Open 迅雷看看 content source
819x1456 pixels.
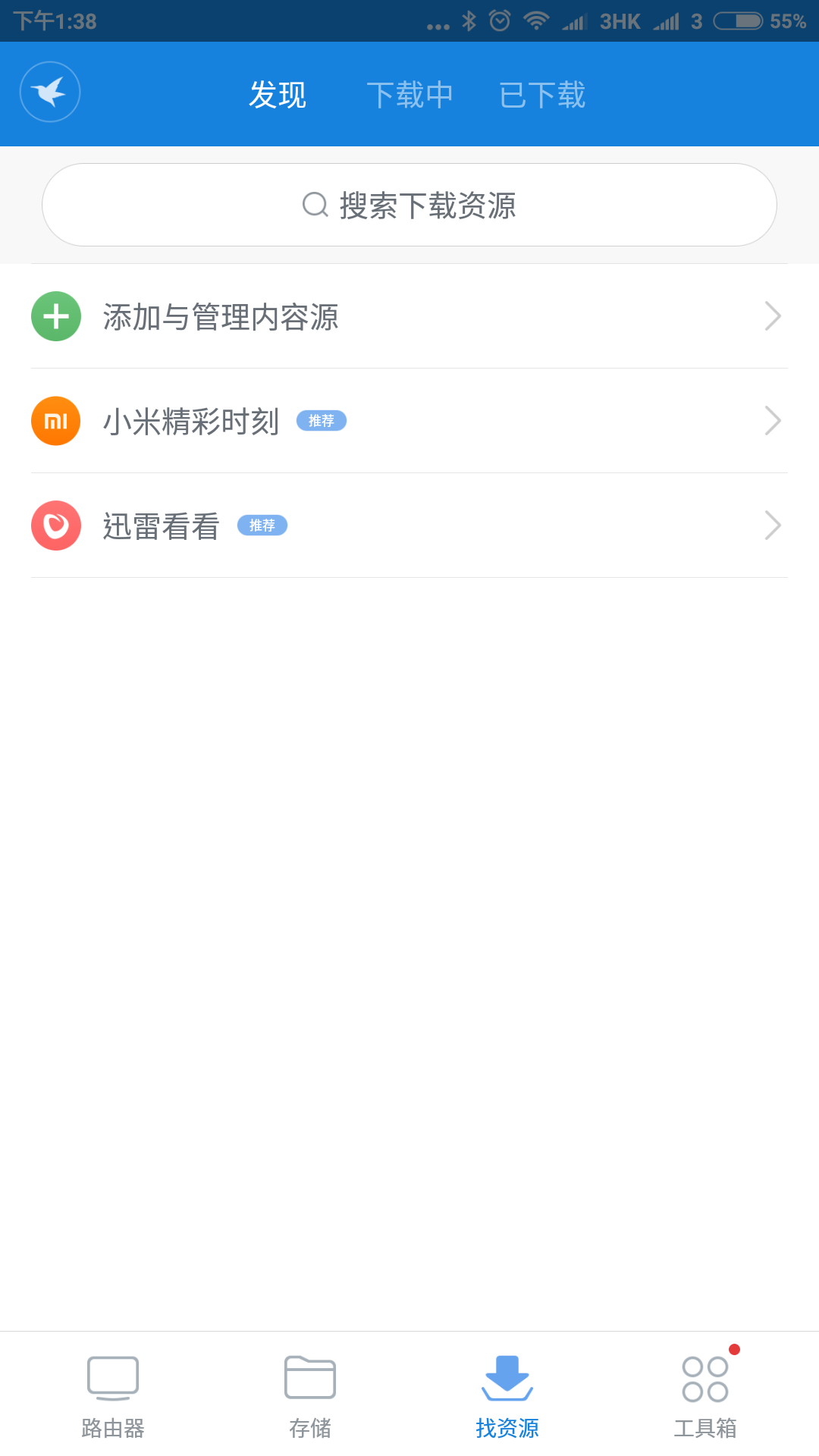[409, 526]
